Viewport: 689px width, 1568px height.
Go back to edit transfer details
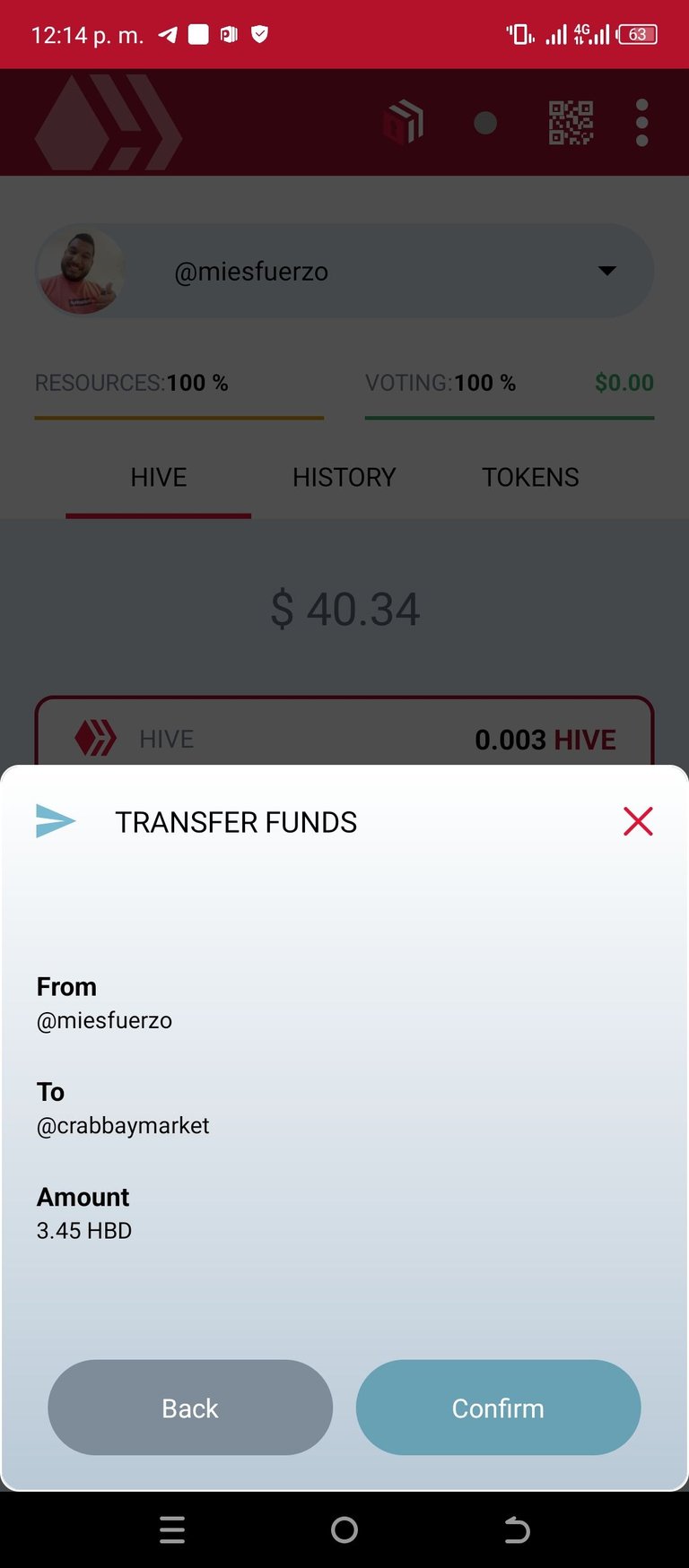click(190, 1408)
